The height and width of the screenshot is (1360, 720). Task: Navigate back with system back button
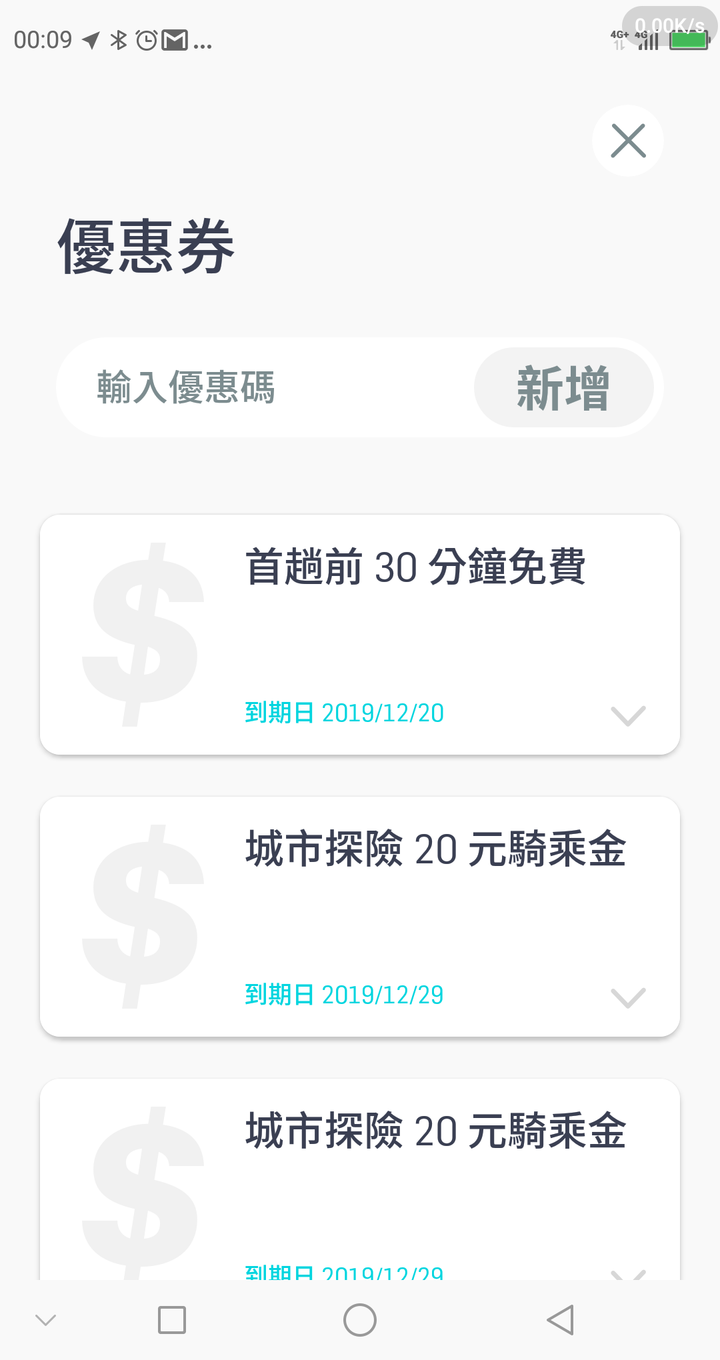(560, 1320)
